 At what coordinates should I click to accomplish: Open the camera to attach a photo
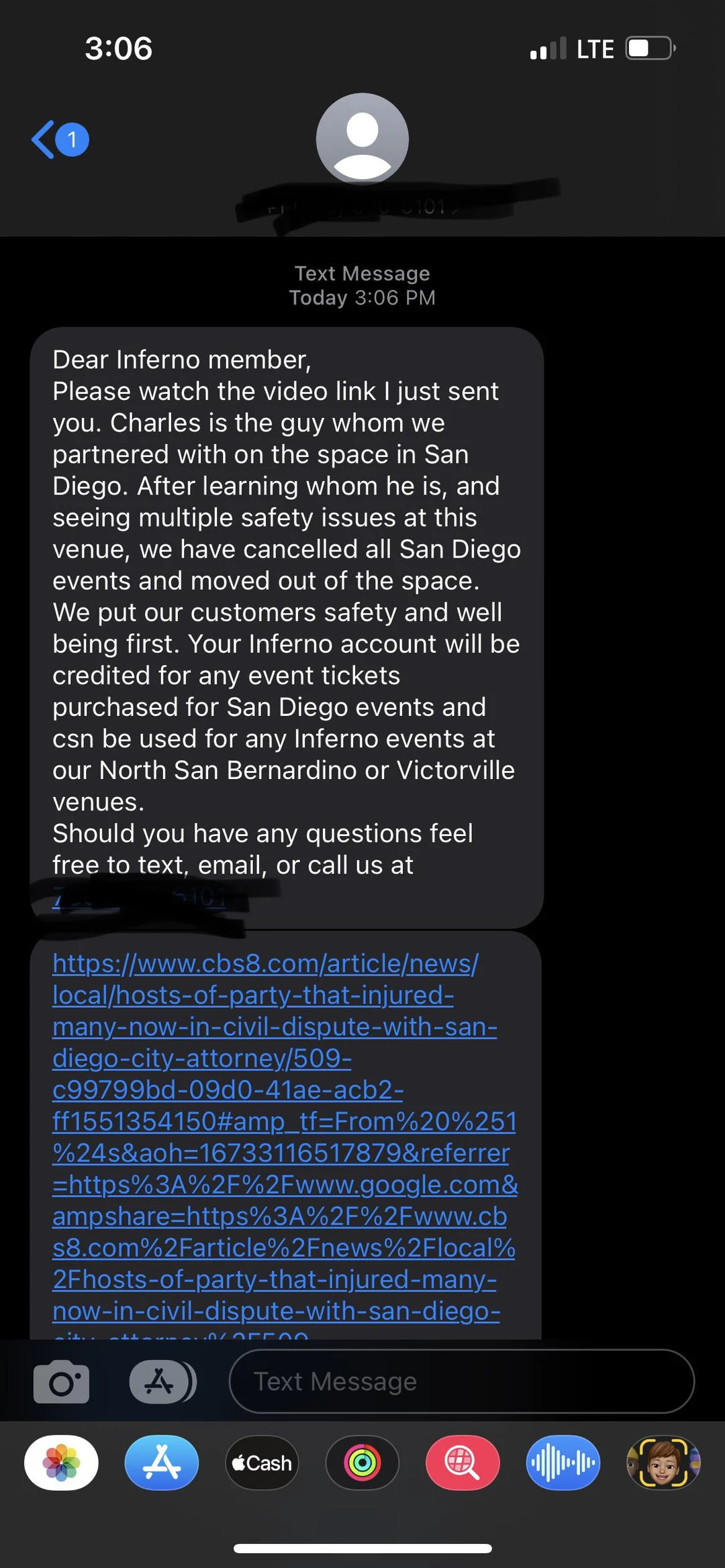point(60,1382)
